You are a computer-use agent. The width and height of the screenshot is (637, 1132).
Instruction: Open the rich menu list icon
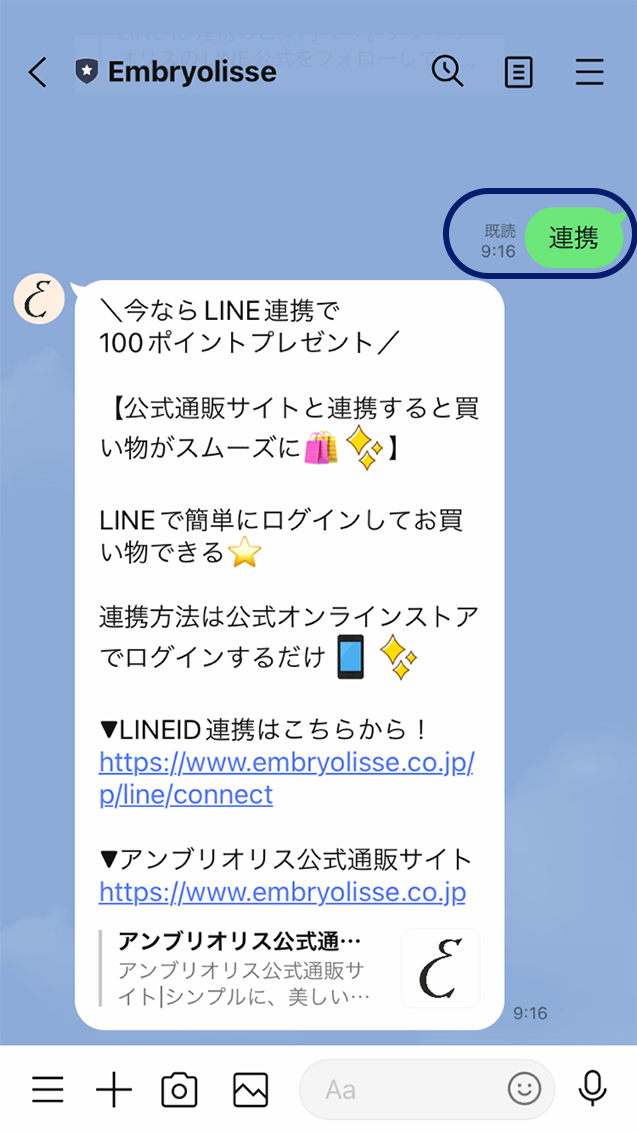click(x=47, y=1089)
